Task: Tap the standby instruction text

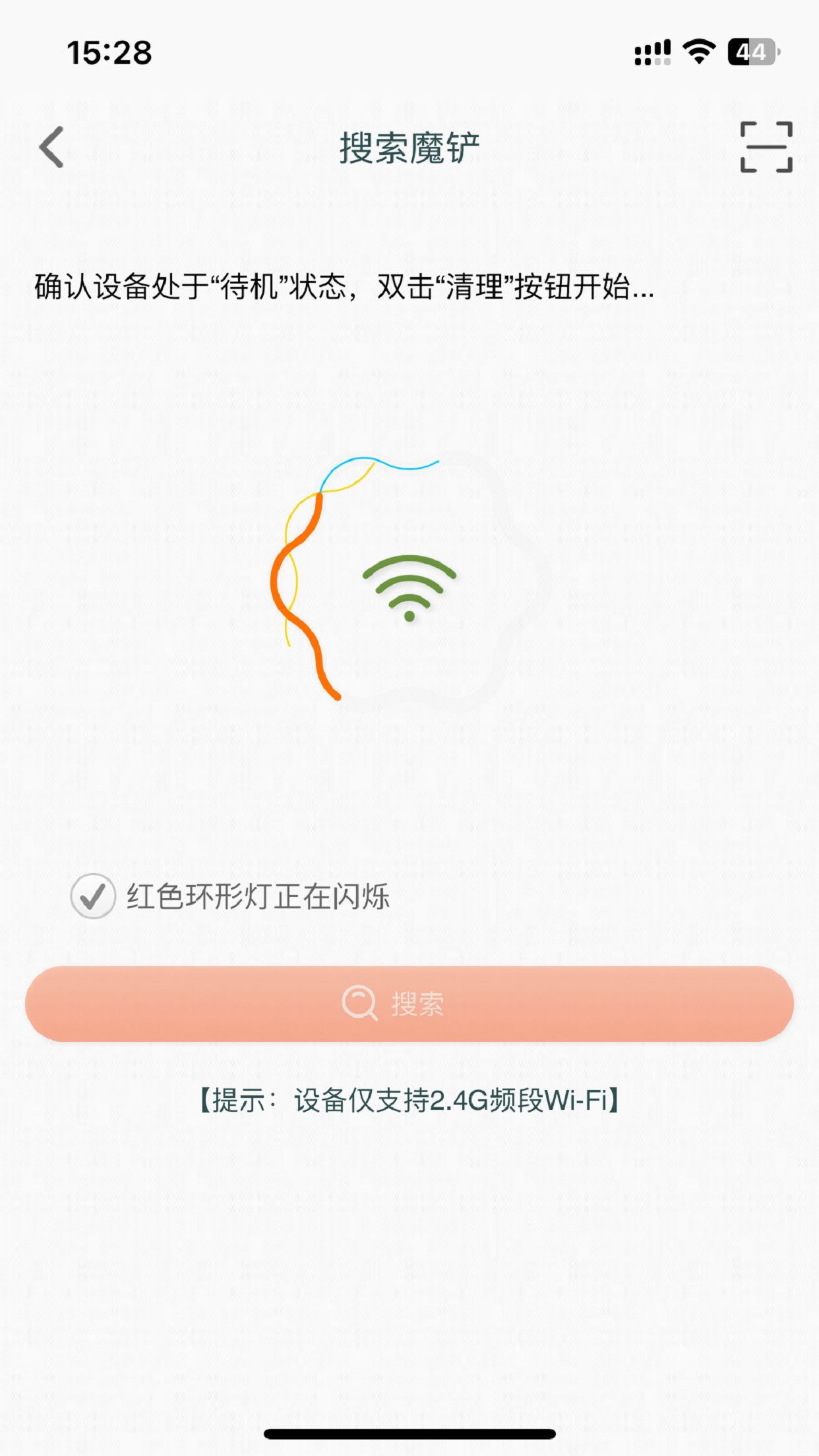Action: pyautogui.click(x=343, y=288)
